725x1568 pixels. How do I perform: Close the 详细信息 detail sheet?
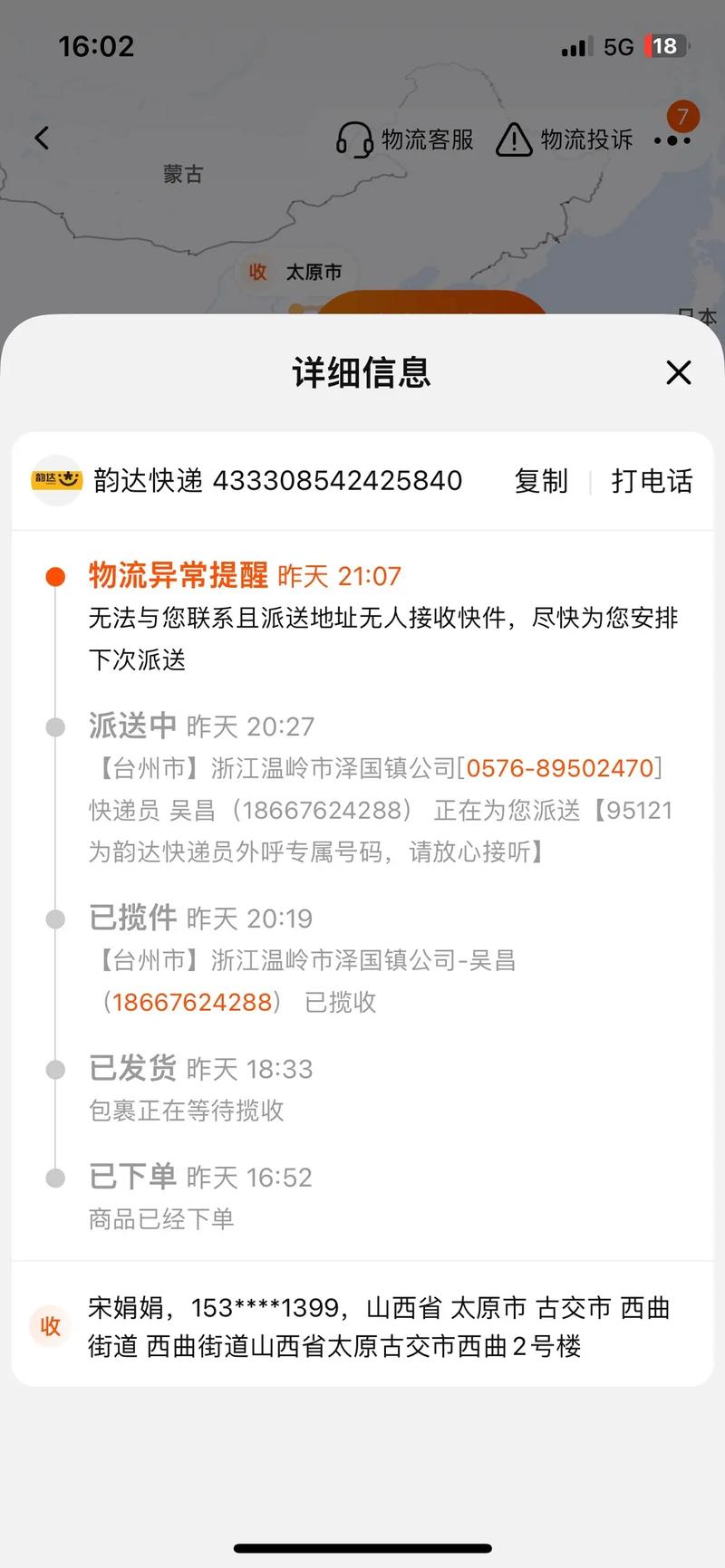pos(678,372)
